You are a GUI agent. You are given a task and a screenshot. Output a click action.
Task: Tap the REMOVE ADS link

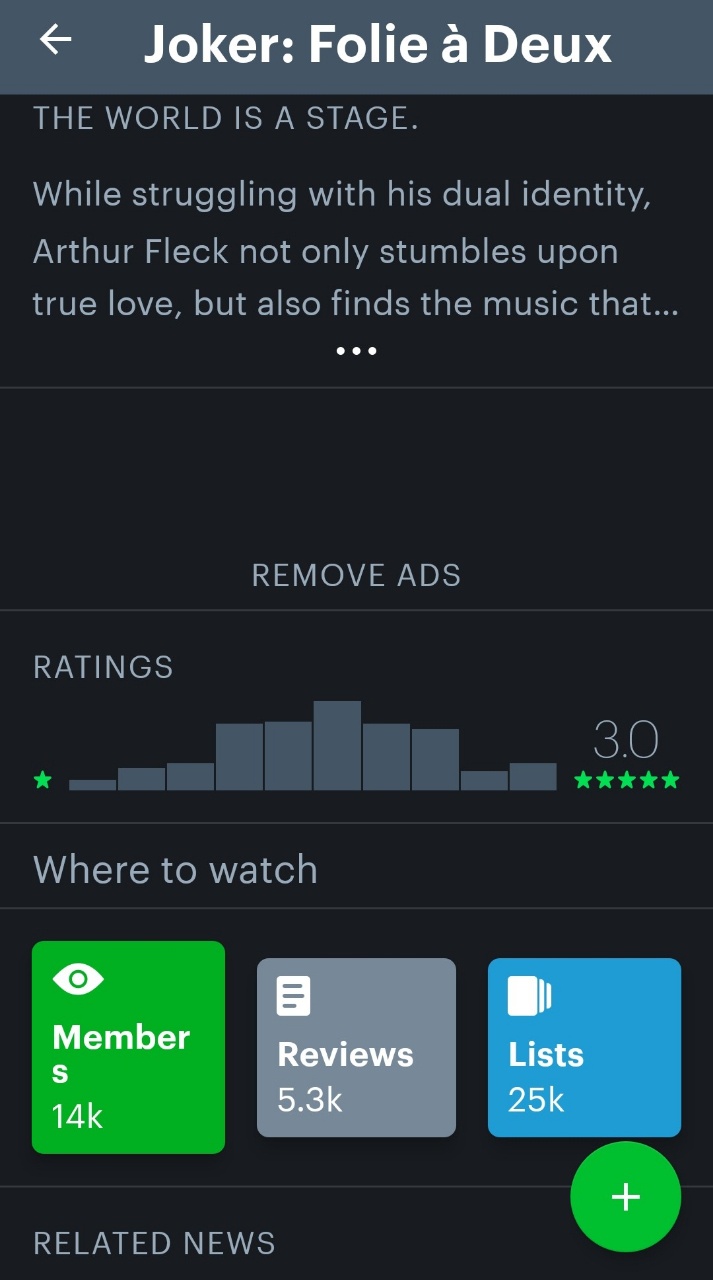click(x=356, y=575)
